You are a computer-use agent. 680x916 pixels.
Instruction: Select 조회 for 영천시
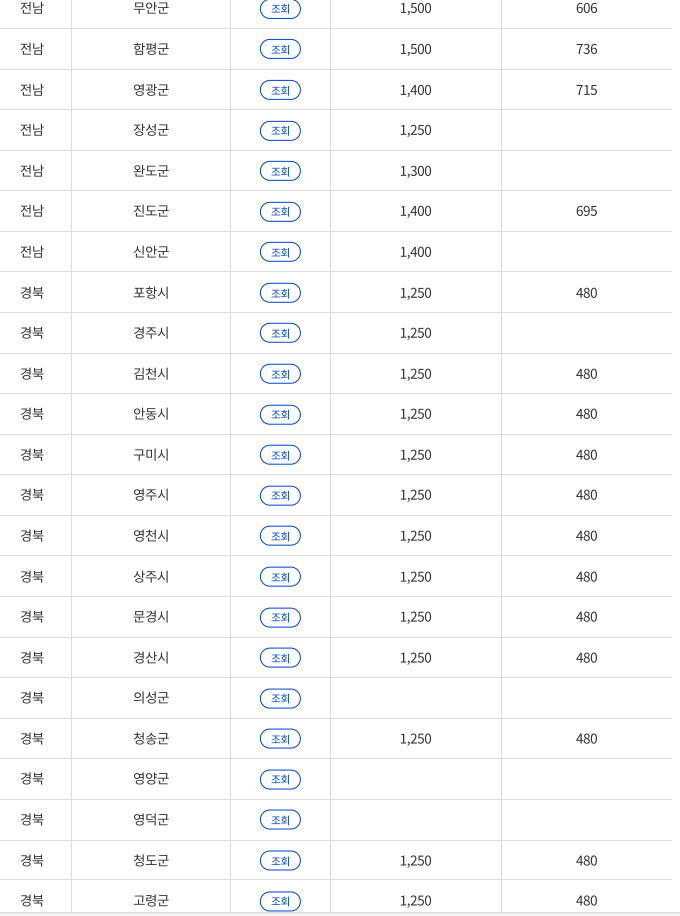[280, 536]
